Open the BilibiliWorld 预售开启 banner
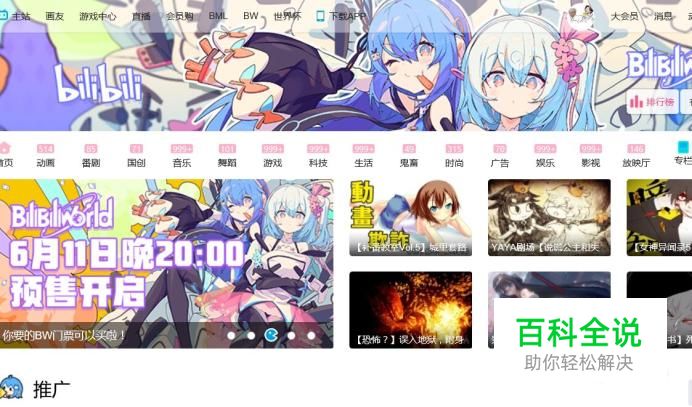692x407 pixels. [166, 255]
